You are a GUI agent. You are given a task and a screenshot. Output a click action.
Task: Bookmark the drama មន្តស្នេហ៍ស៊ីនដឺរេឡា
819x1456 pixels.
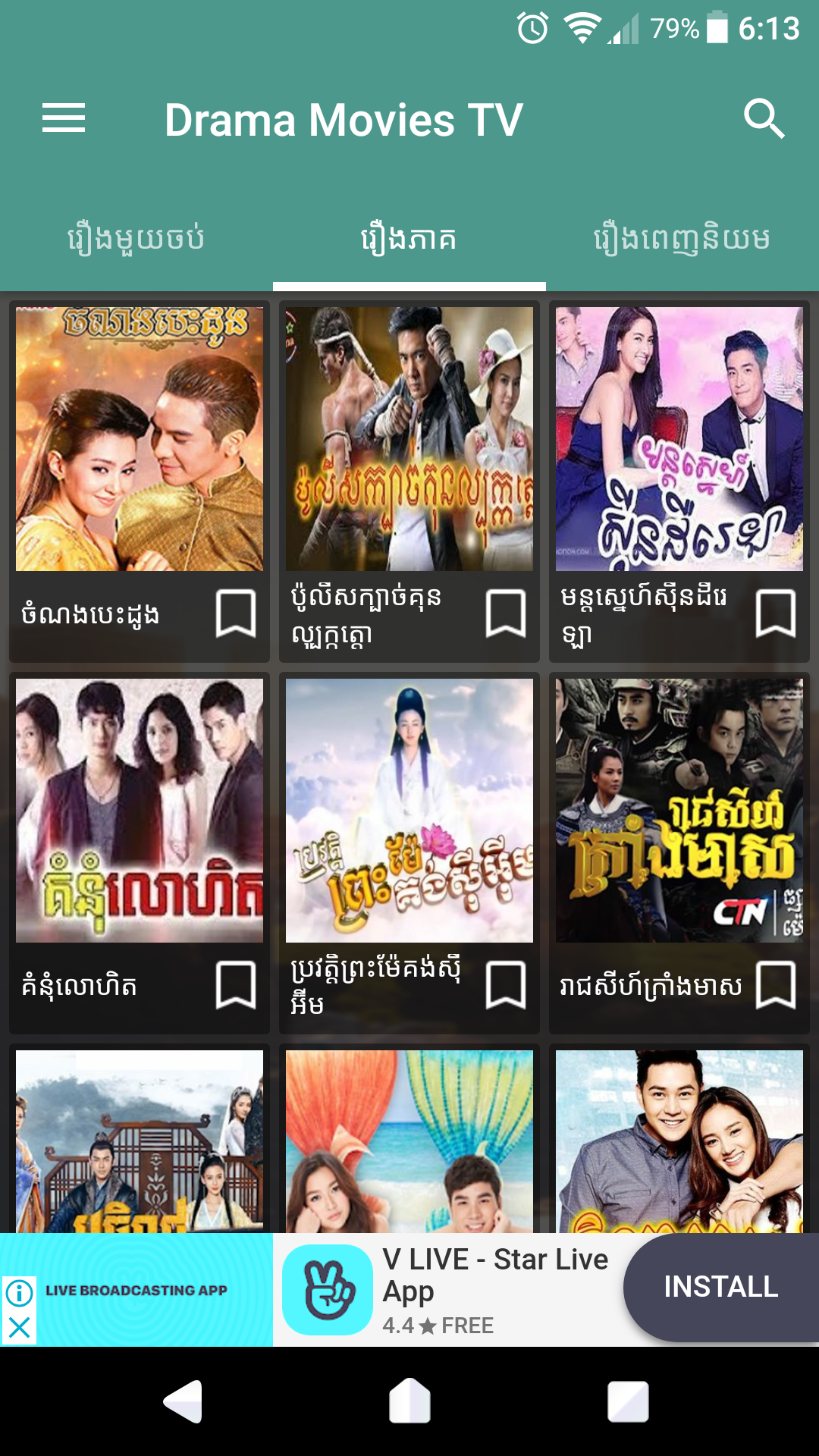775,613
